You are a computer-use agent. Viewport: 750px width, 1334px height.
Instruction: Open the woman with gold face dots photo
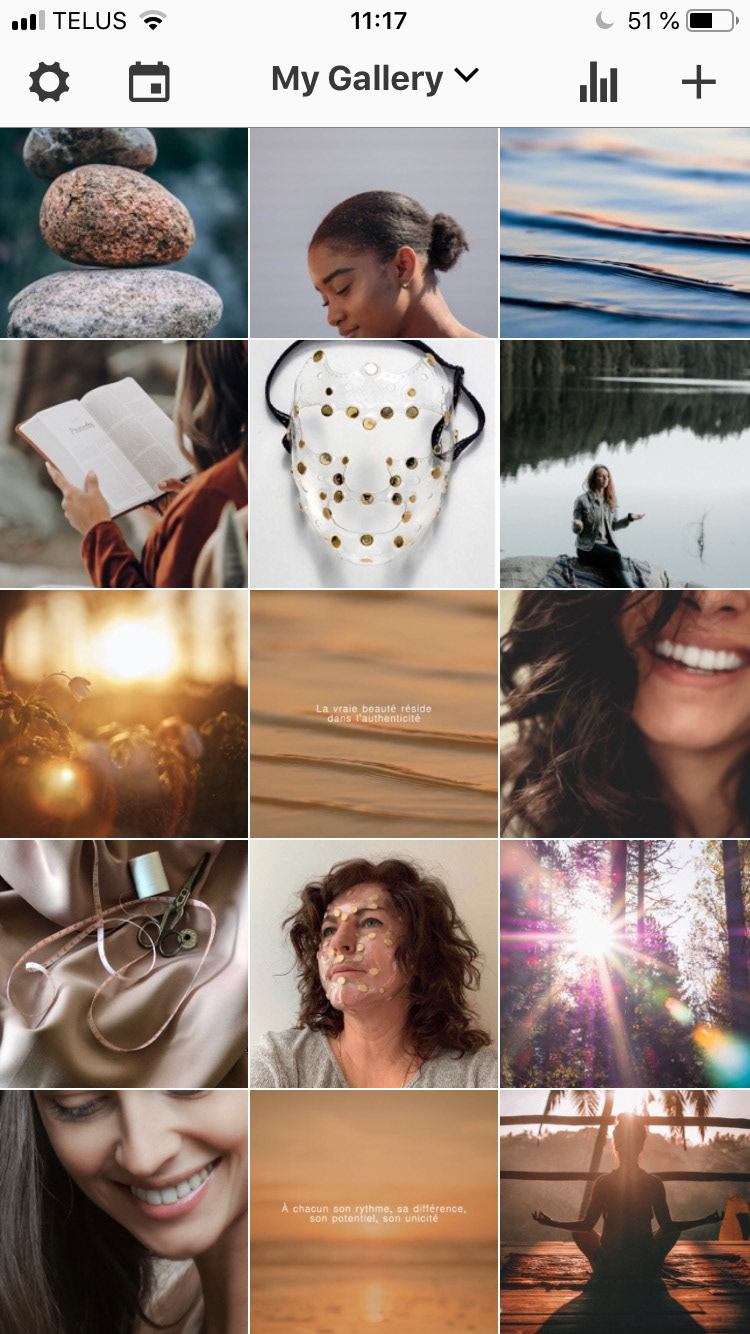tap(374, 964)
